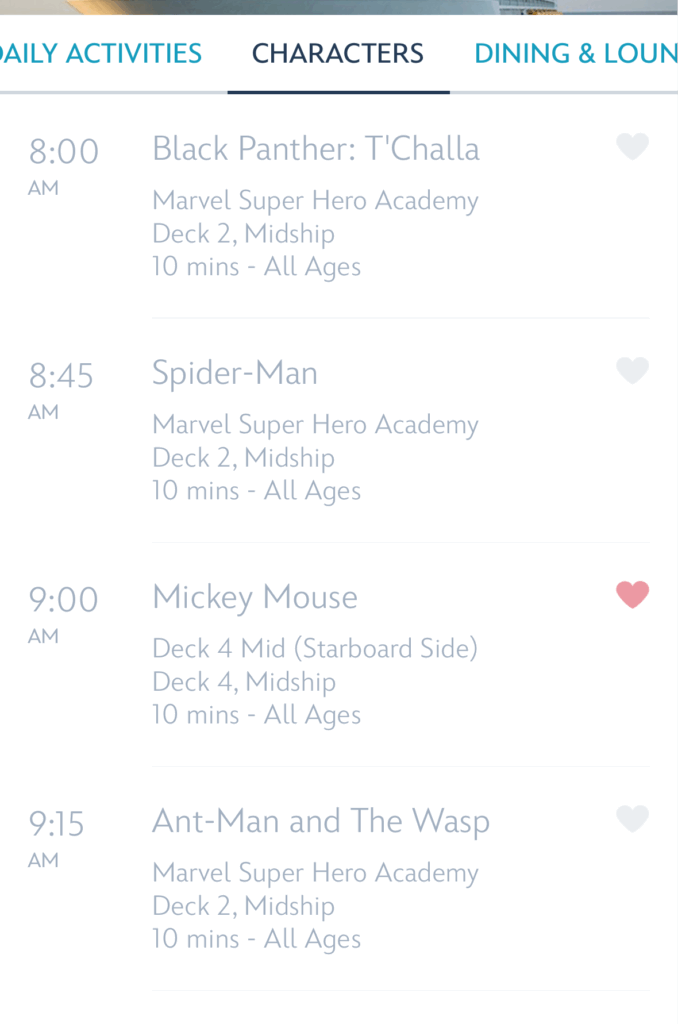This screenshot has width=678, height=1024.
Task: Go to the Dining & Lounges tab
Action: (575, 54)
